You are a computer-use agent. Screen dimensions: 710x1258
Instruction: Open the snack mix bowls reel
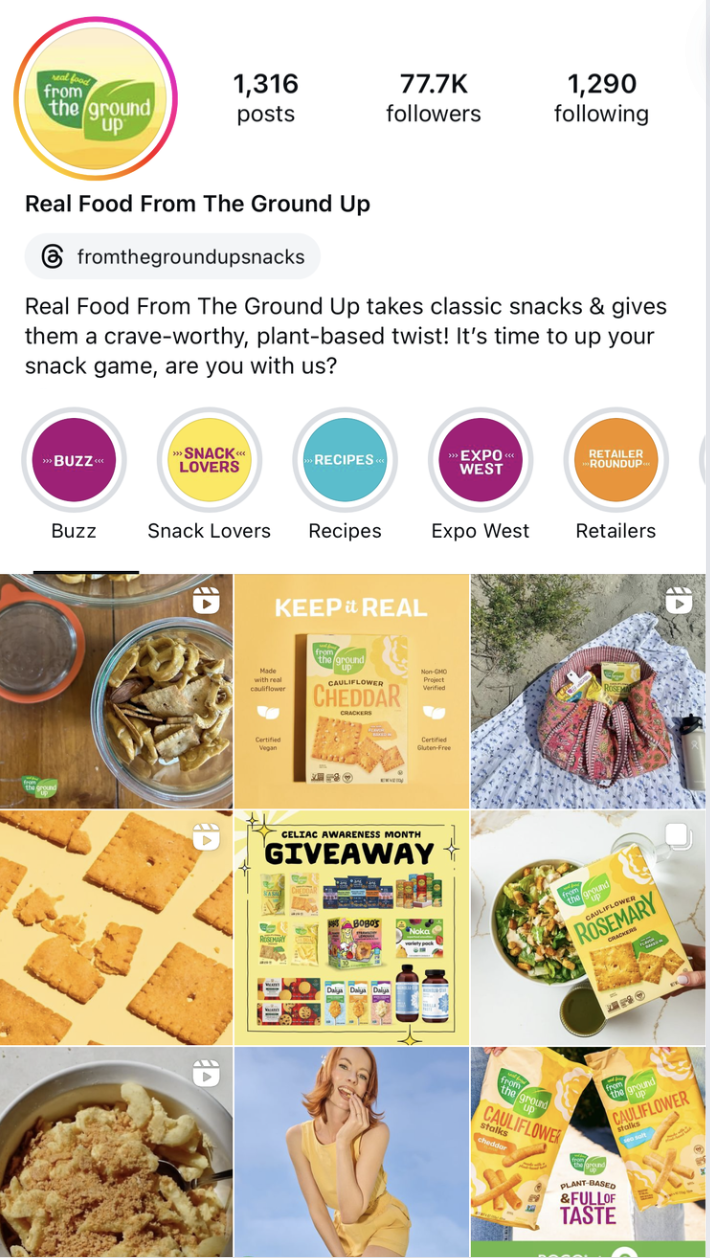tap(116, 691)
